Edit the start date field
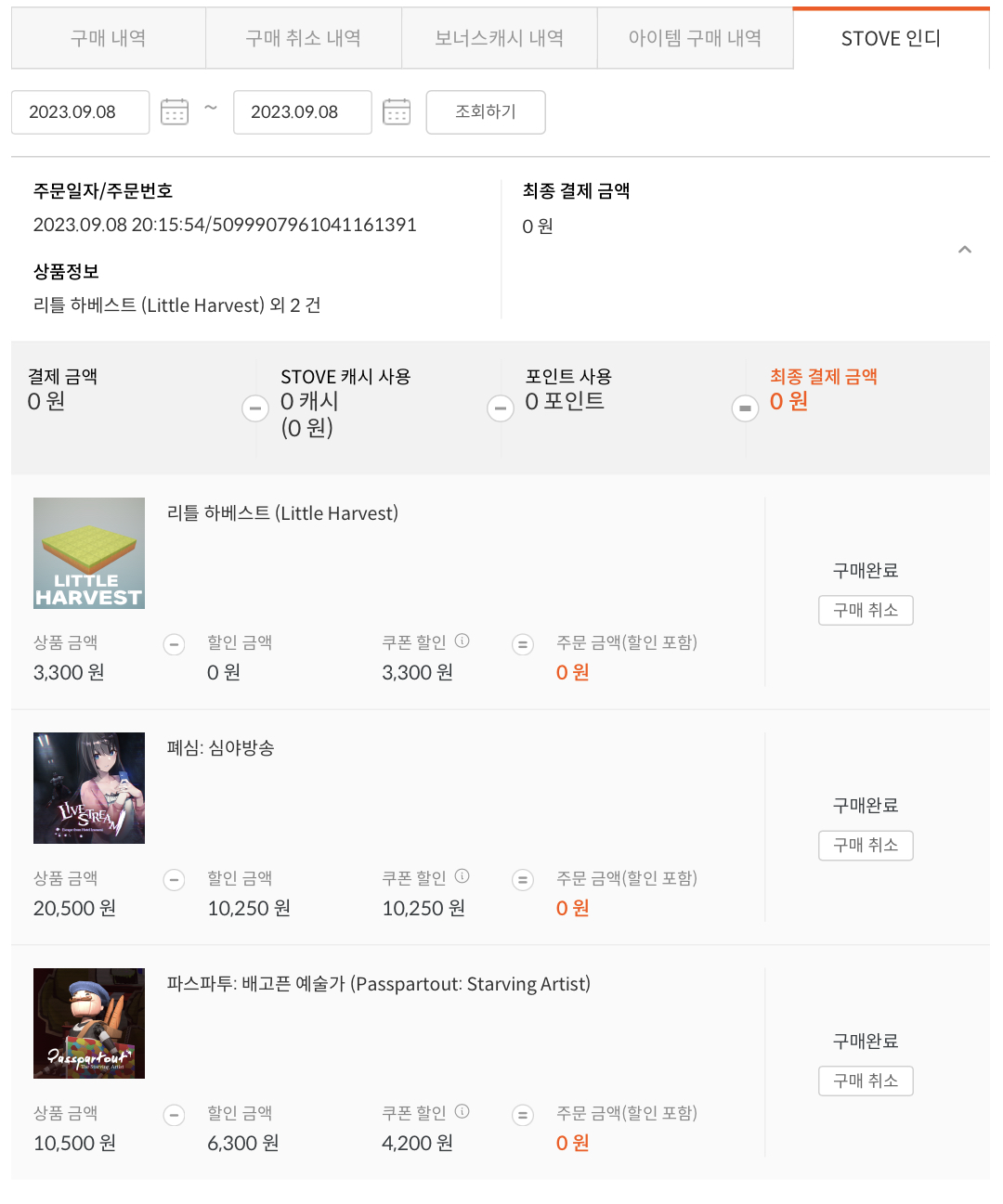Viewport: 1003px width, 1204px height. tap(80, 112)
